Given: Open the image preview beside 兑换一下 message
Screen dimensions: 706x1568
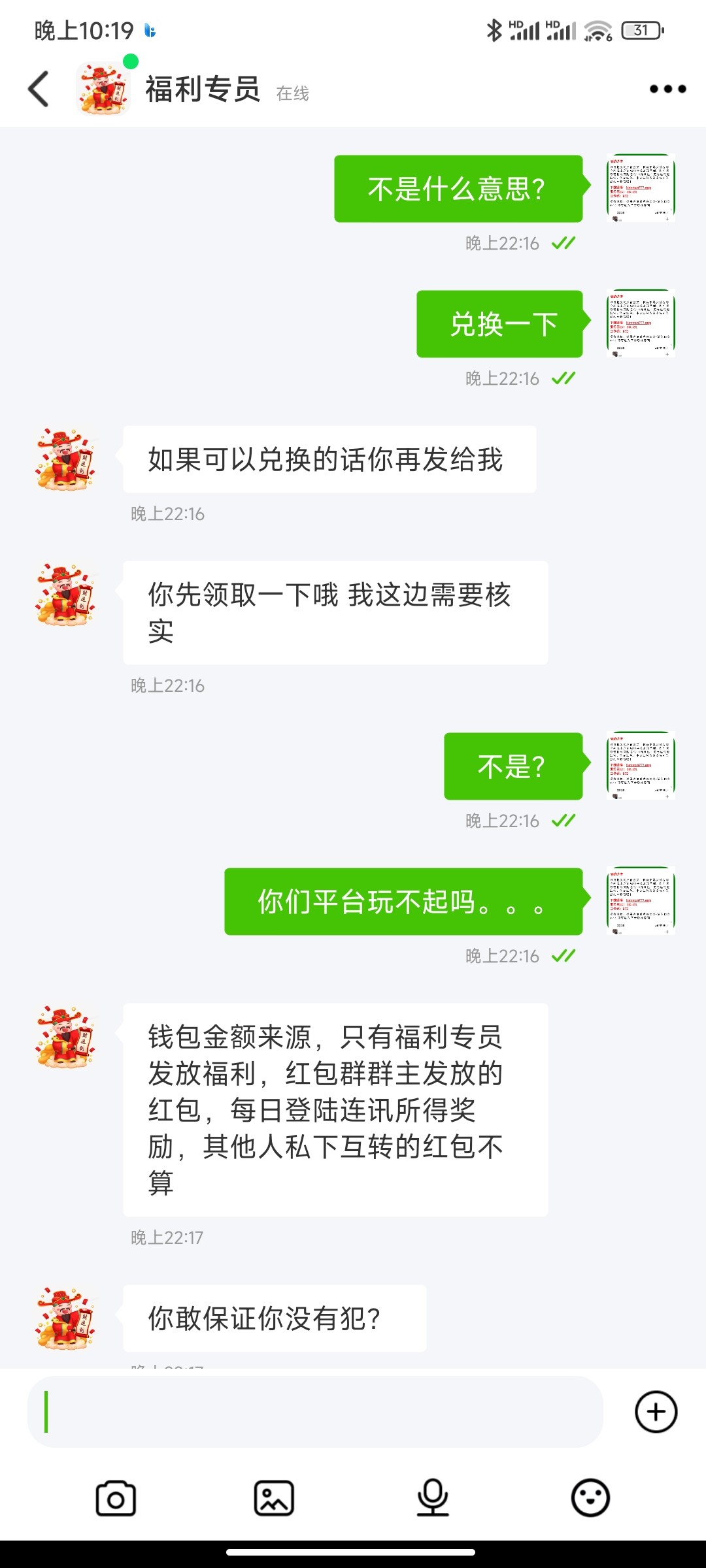Looking at the screenshot, I should point(641,322).
